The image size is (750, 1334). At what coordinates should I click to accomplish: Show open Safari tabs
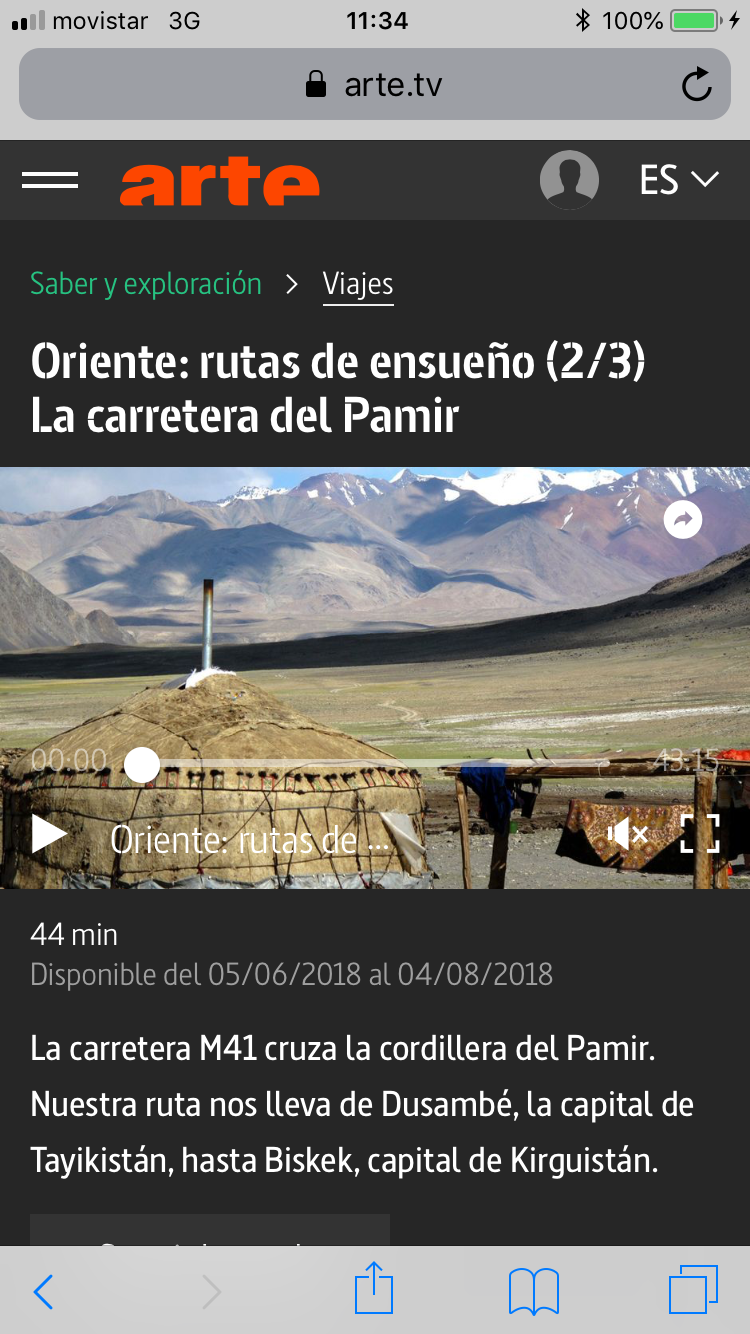[x=694, y=1290]
